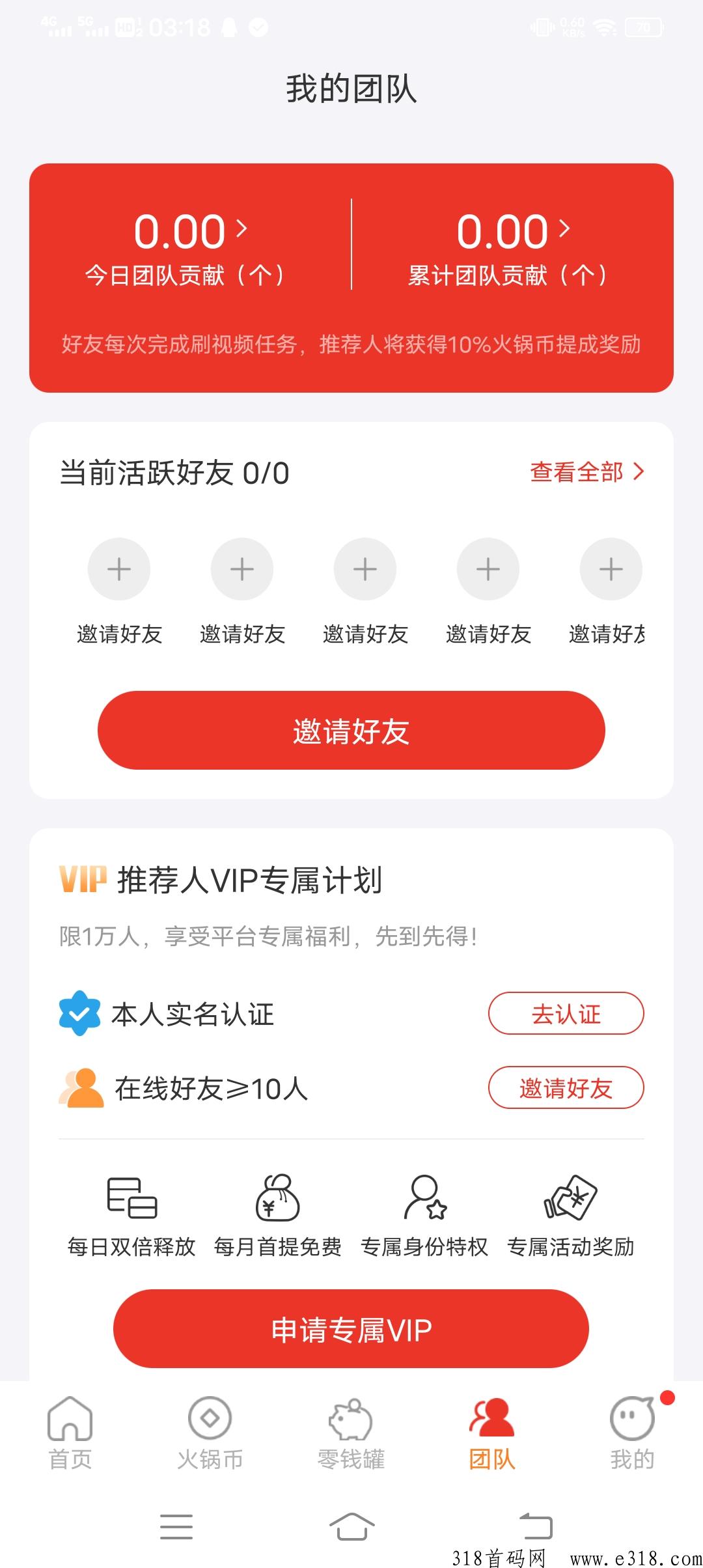
Task: Tap outlined 邀请好友 beside 在线好友≥10人
Action: click(x=566, y=1087)
